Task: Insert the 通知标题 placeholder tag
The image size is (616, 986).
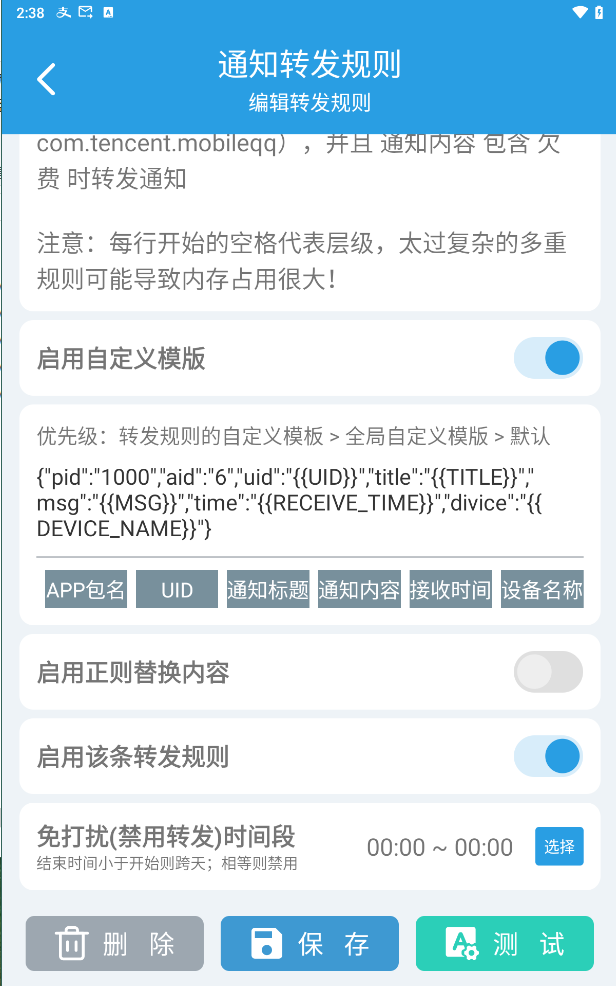Action: click(x=268, y=589)
